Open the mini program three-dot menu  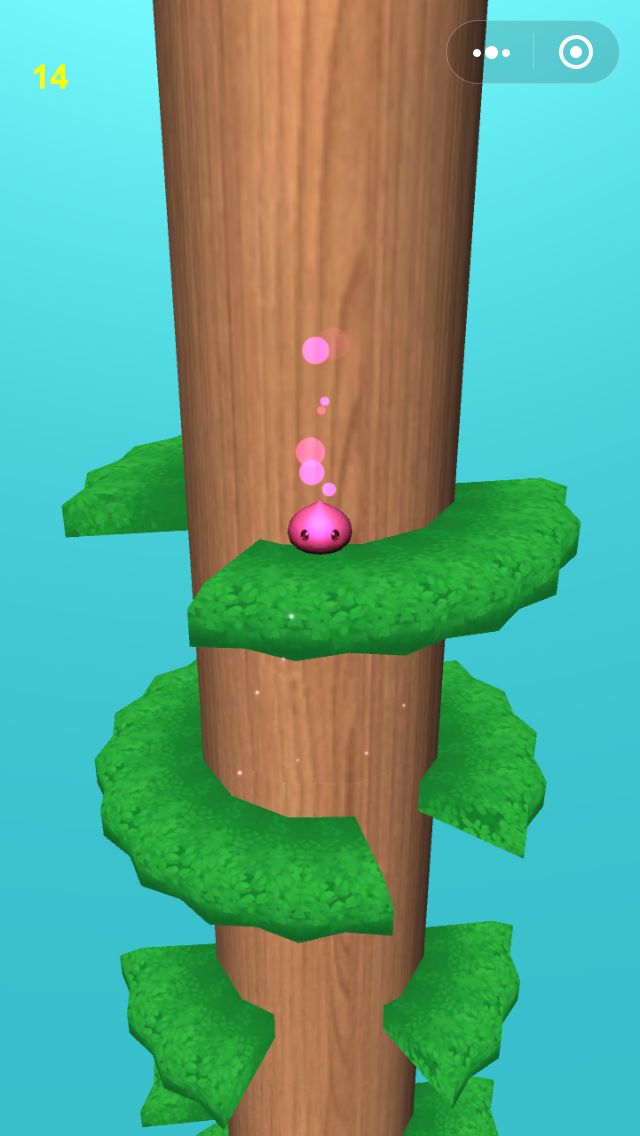491,52
